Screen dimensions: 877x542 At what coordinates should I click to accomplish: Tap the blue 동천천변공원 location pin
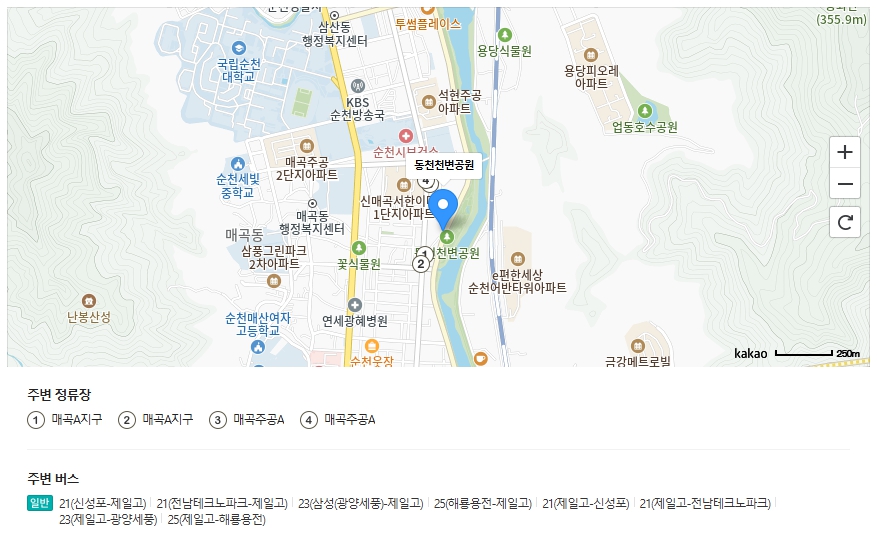pos(443,205)
